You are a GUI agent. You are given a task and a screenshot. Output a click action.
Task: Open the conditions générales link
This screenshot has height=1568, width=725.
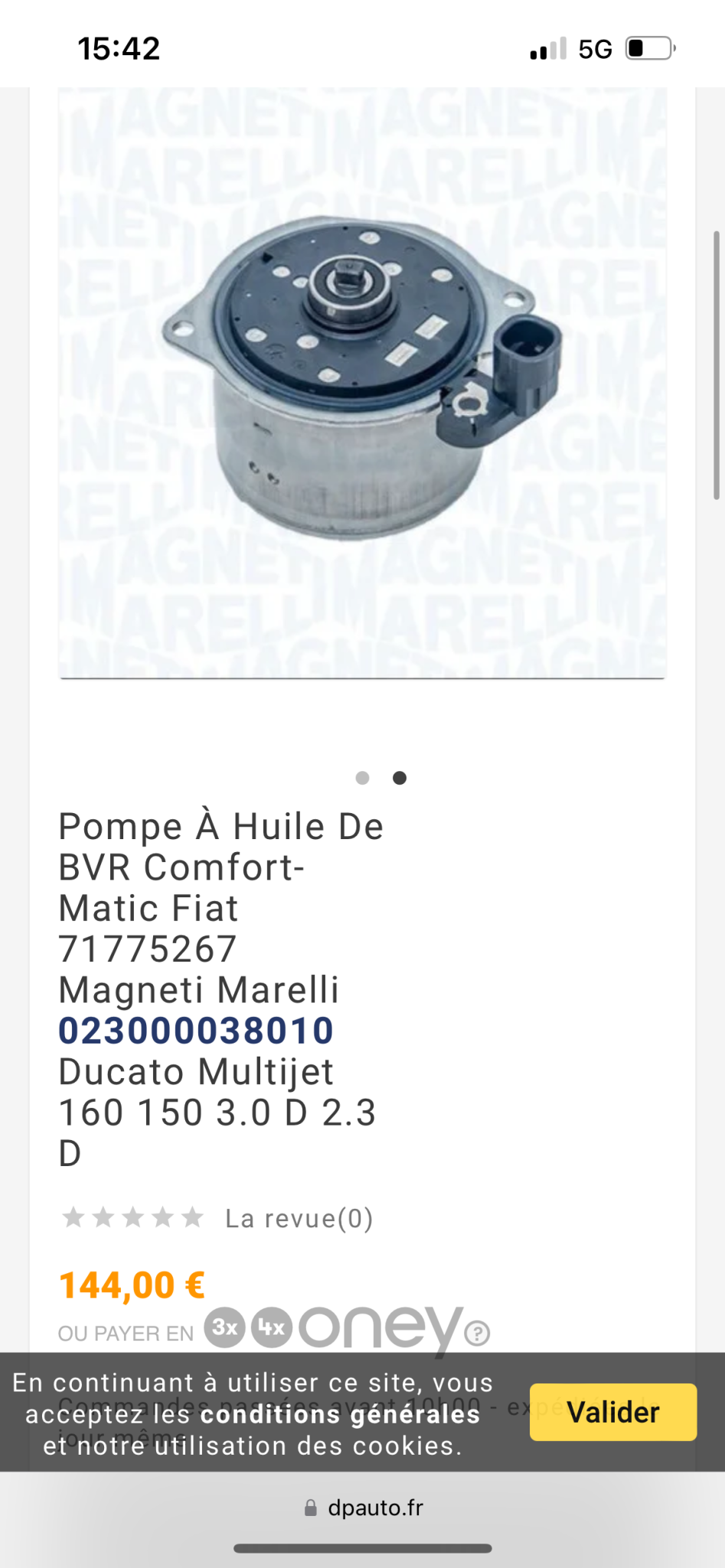click(x=340, y=1415)
